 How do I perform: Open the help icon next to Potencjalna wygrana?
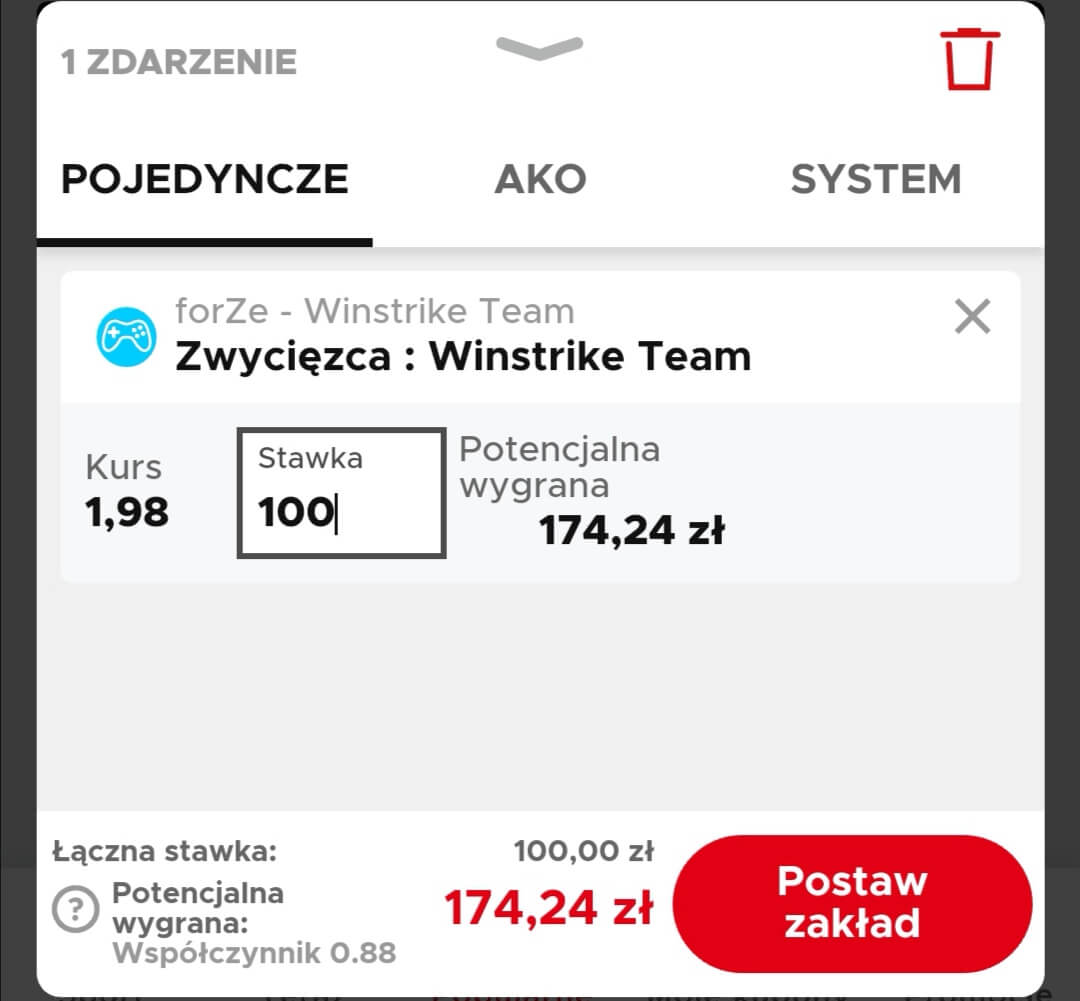pyautogui.click(x=76, y=909)
